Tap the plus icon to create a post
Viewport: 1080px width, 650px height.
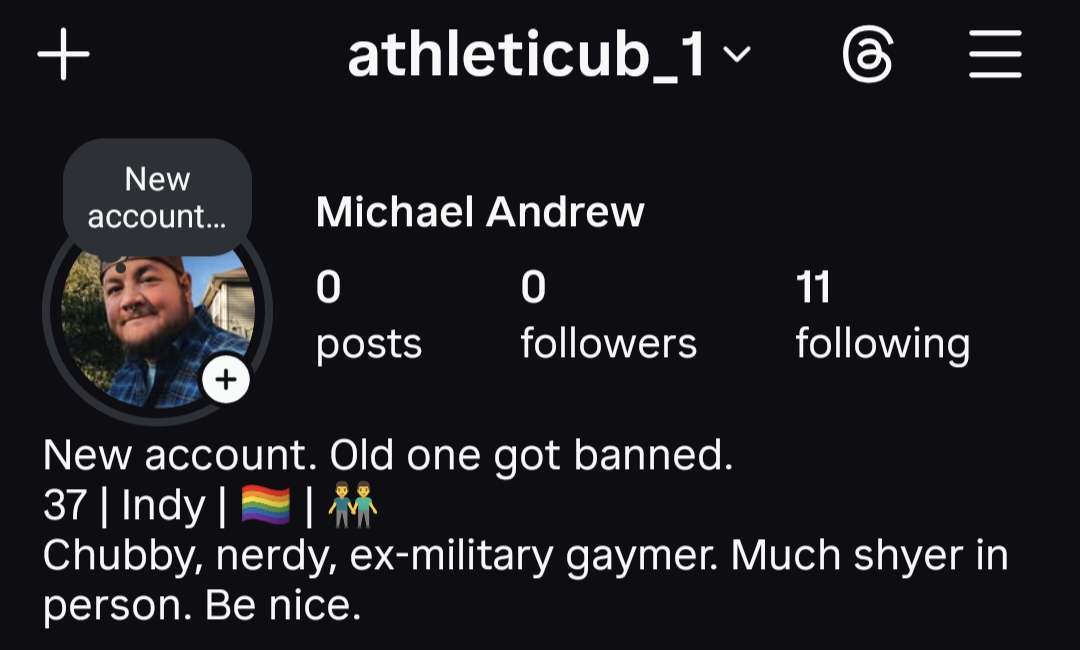[x=63, y=54]
